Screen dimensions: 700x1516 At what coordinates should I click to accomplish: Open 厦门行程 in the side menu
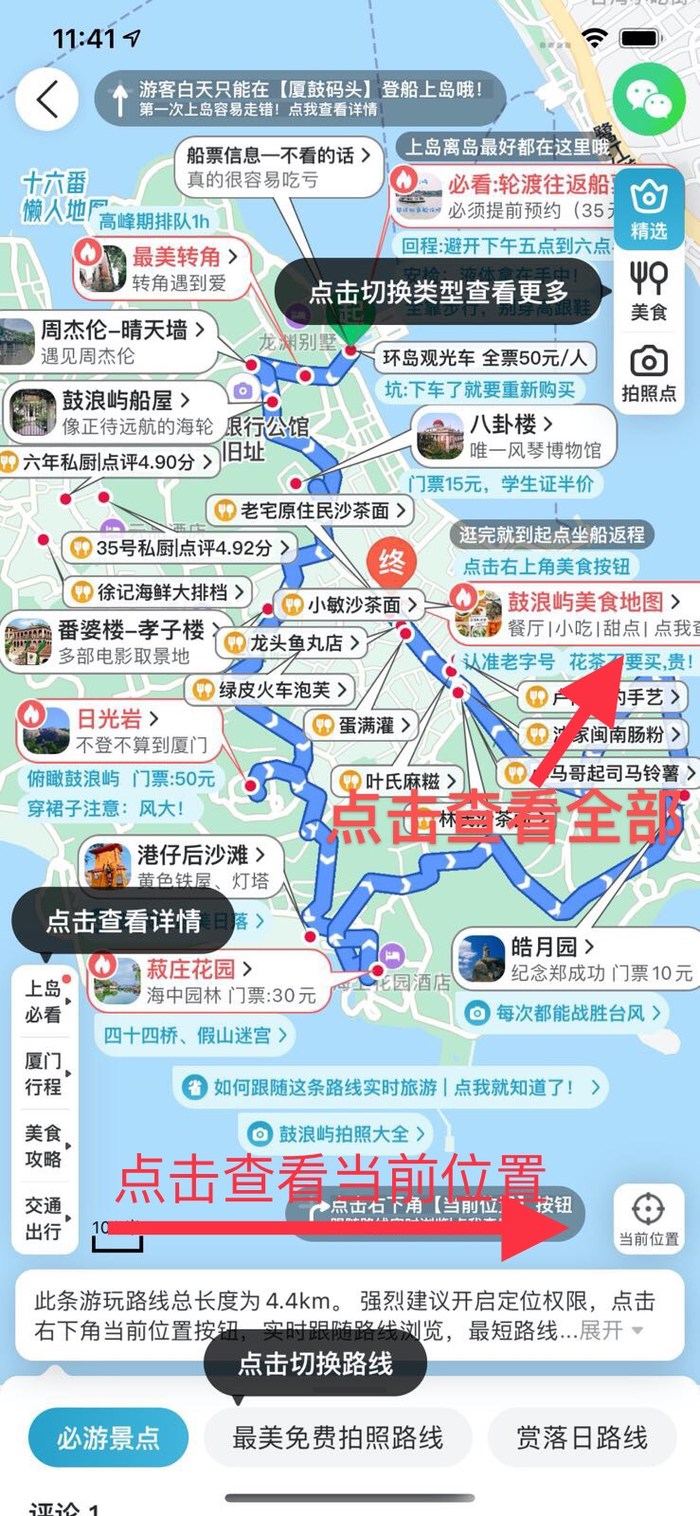point(44,1073)
